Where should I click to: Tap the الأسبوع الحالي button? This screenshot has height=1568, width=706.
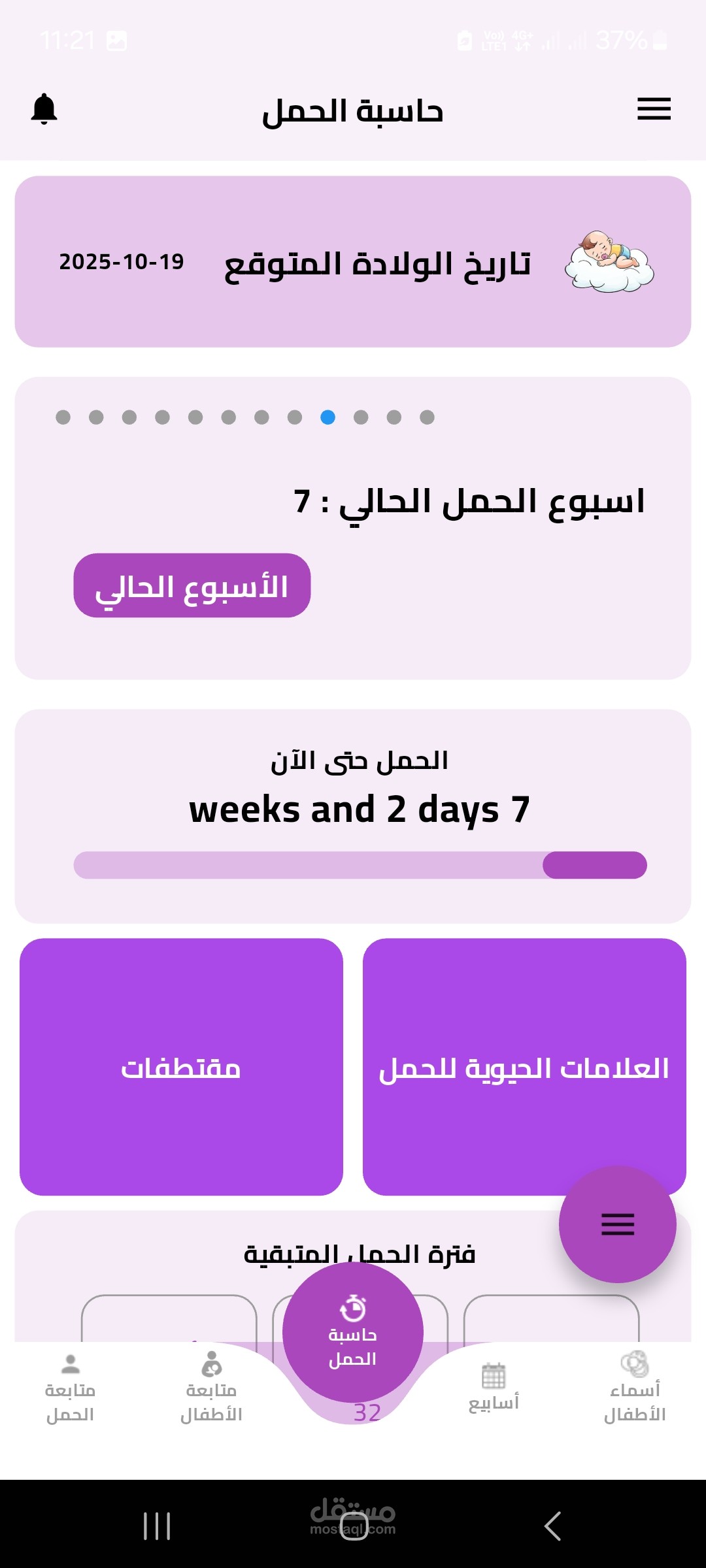click(x=192, y=585)
